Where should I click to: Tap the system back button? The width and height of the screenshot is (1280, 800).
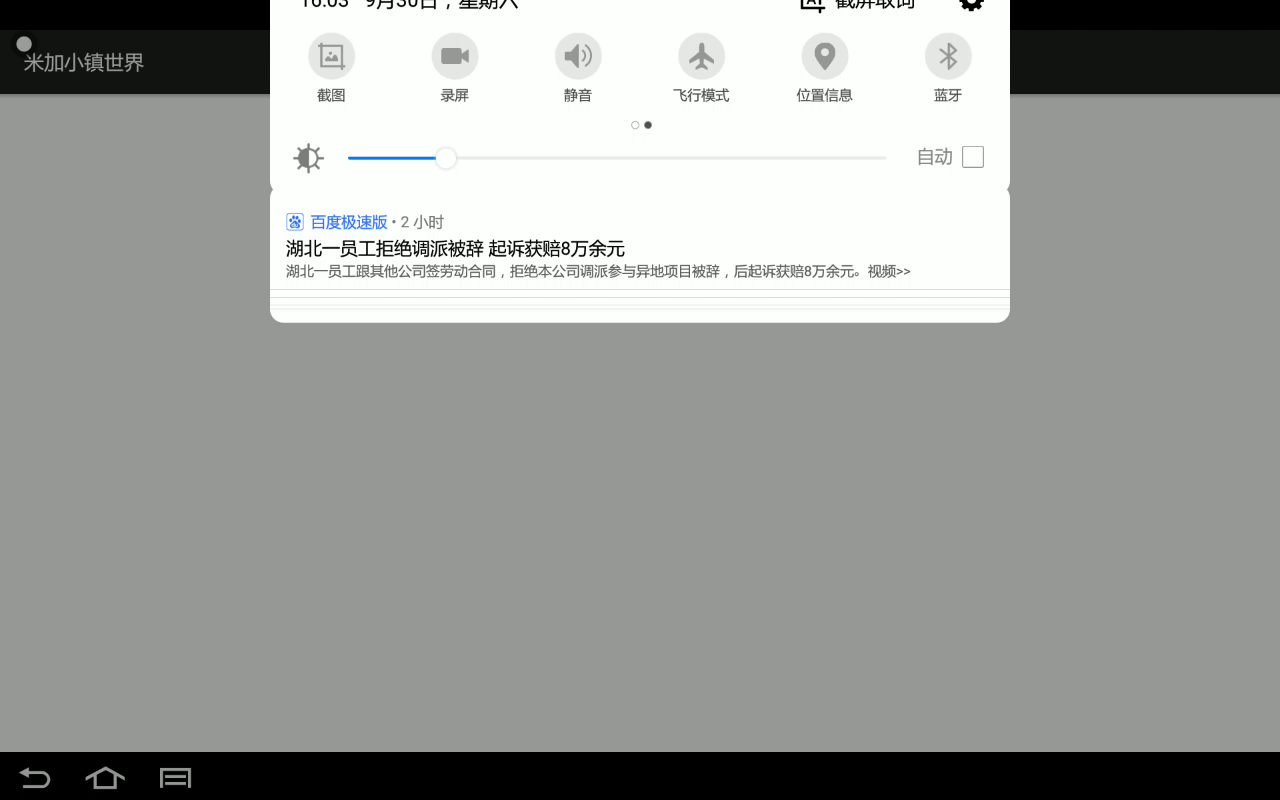pyautogui.click(x=35, y=777)
